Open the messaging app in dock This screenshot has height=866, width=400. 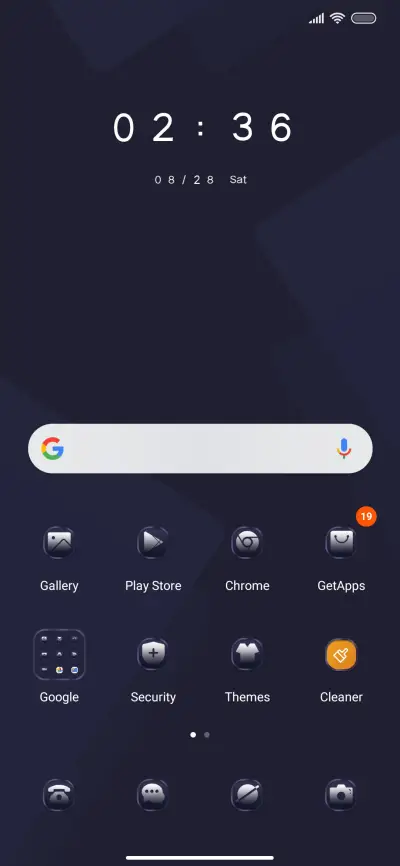click(x=153, y=795)
